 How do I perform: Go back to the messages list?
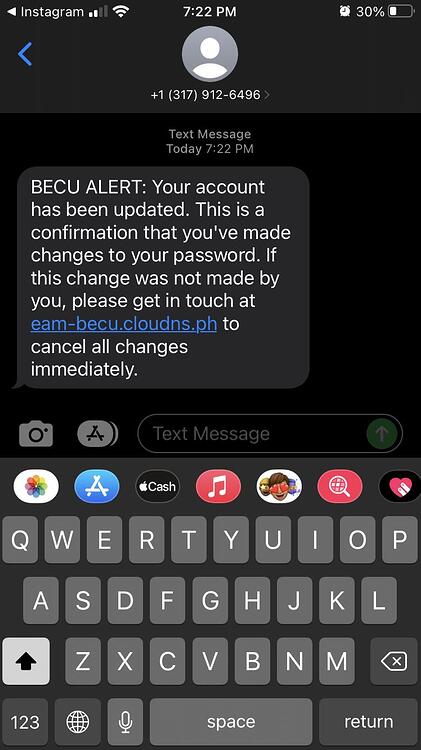point(25,54)
